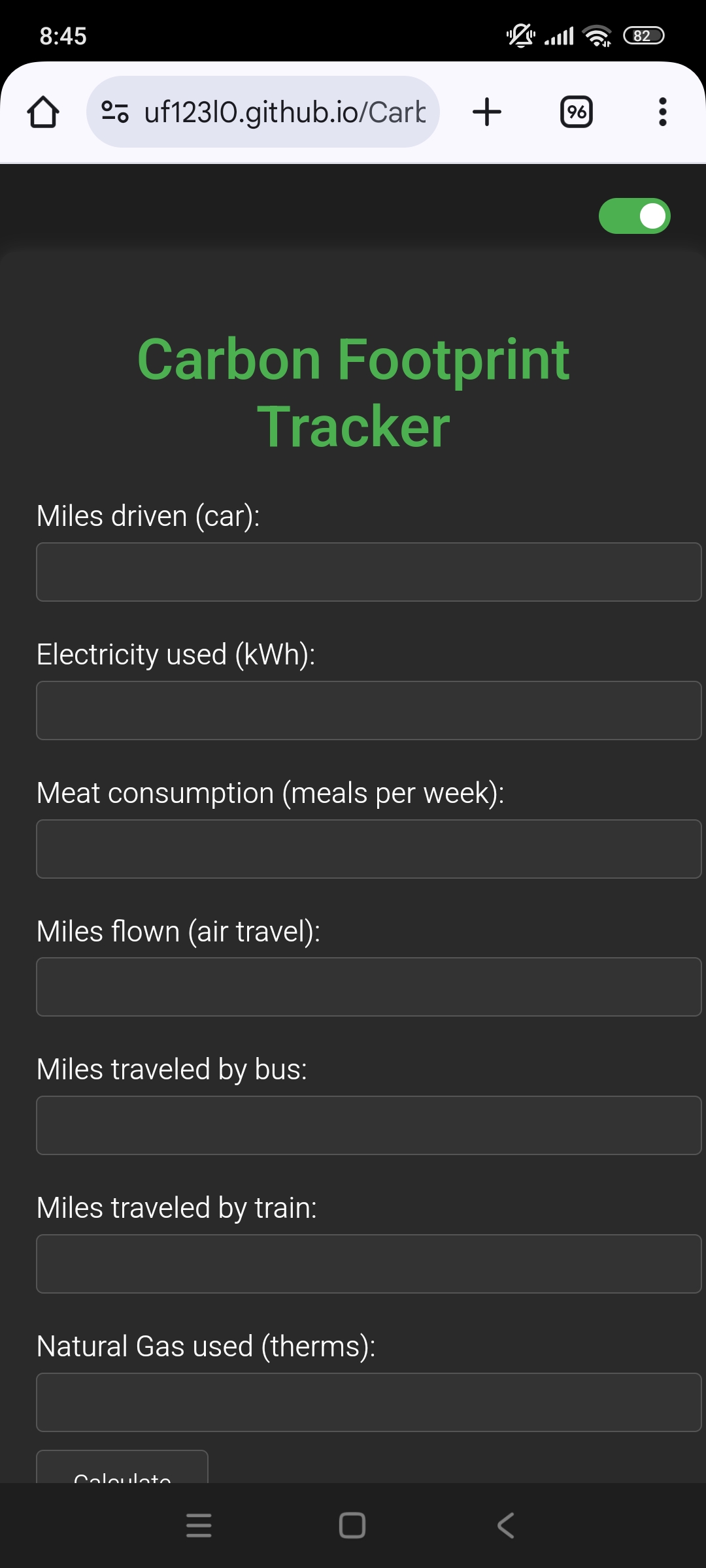This screenshot has width=706, height=1568.
Task: Select the Electricity used (kWh) field
Action: pyautogui.click(x=369, y=710)
